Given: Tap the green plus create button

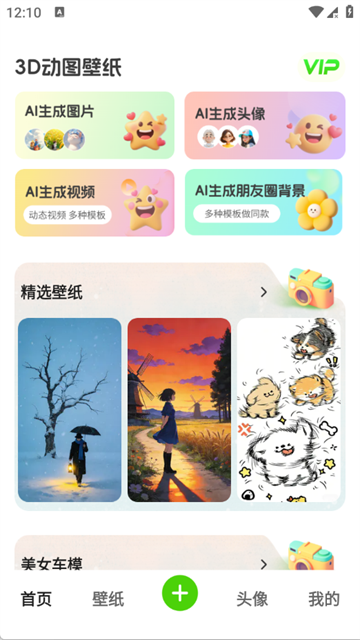Looking at the screenshot, I should point(180,593).
